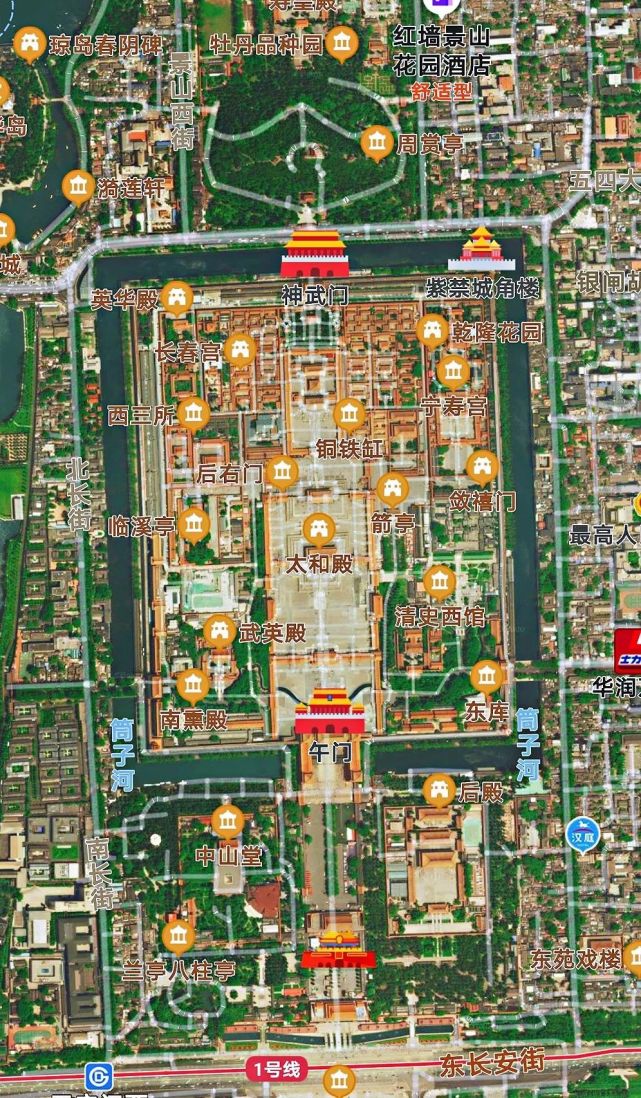
Task: Open the 中山堂 marker
Action: click(228, 822)
